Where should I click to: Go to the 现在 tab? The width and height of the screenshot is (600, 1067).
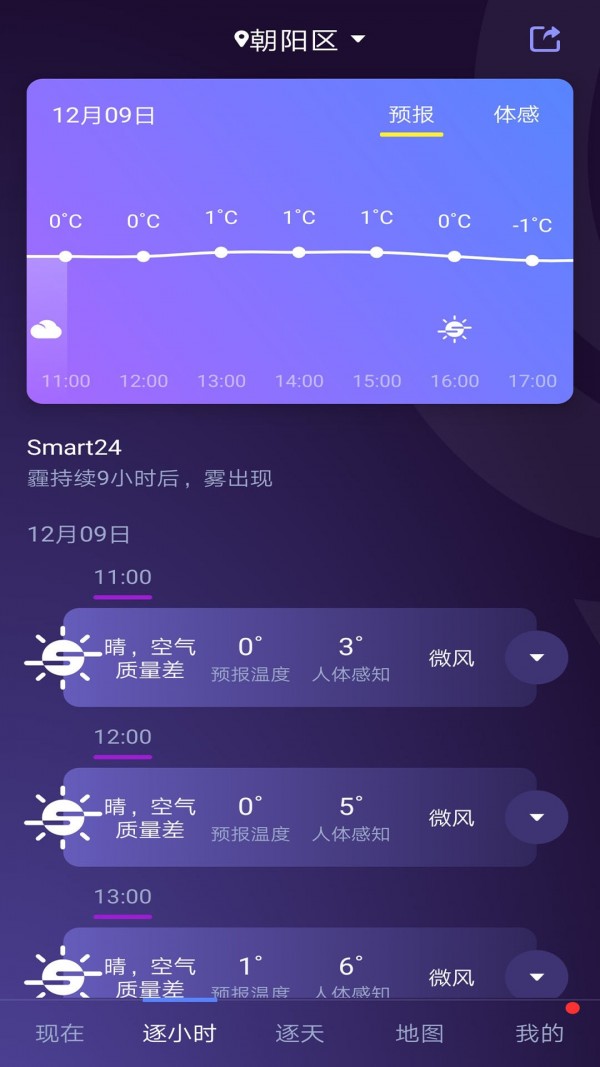pyautogui.click(x=60, y=1034)
